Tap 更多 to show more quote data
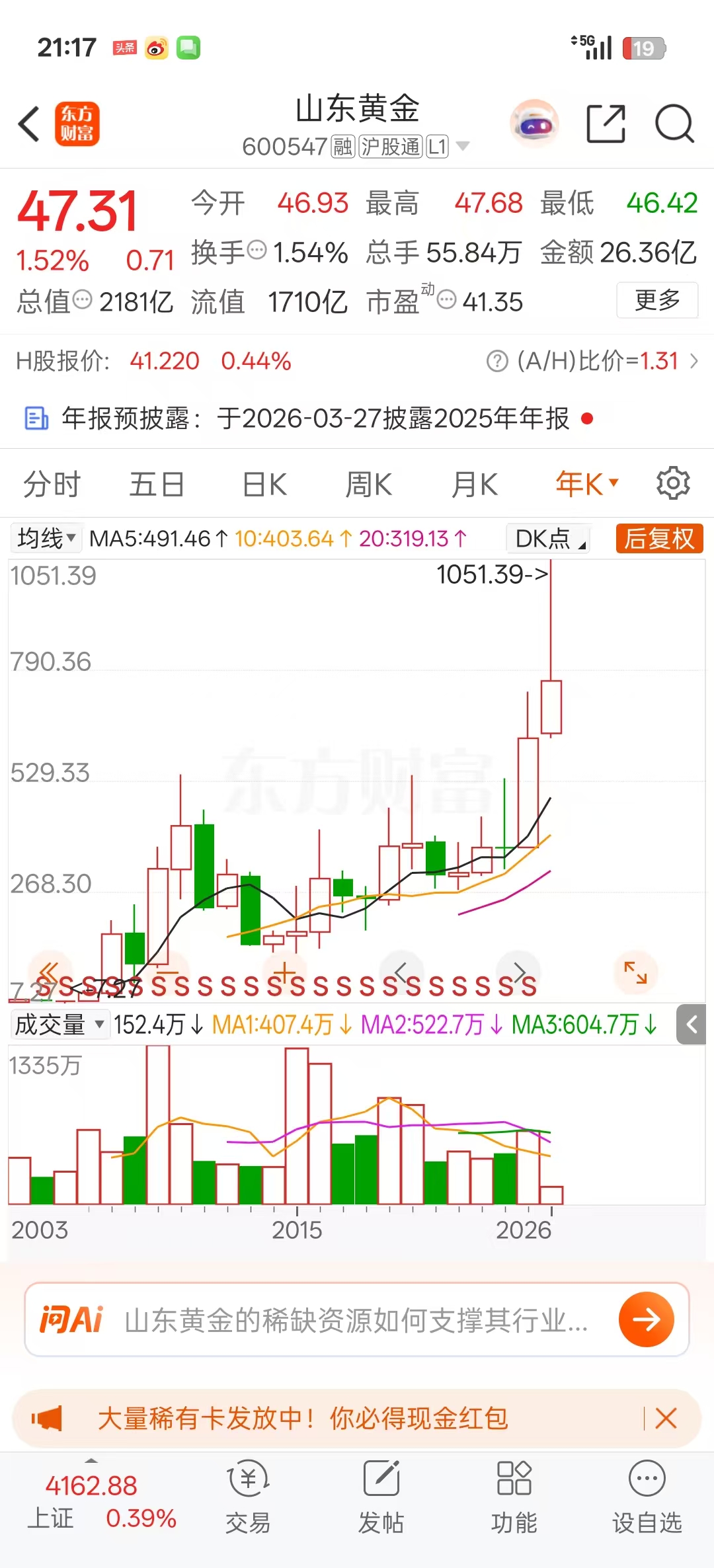 click(657, 300)
